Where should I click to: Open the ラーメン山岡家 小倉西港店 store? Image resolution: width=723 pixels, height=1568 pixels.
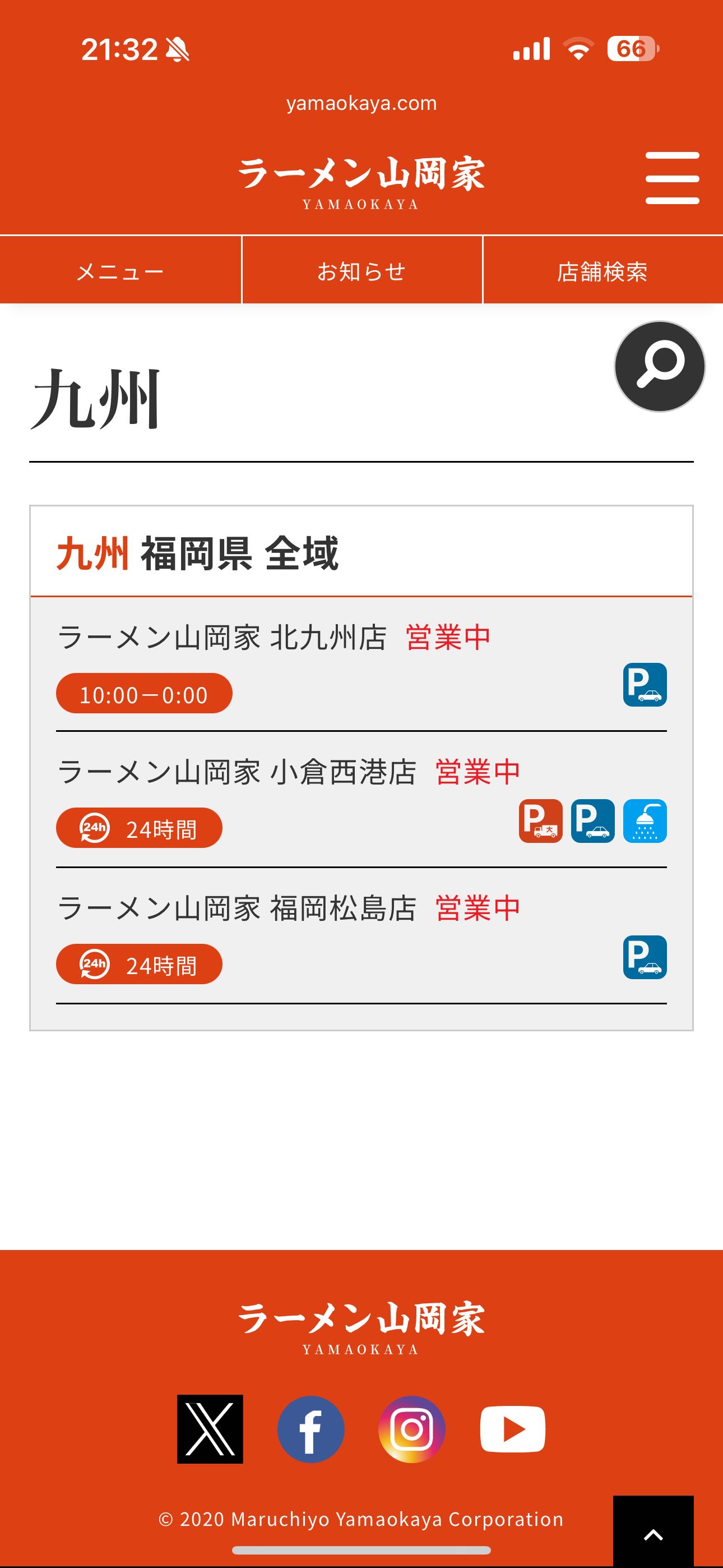pyautogui.click(x=237, y=772)
